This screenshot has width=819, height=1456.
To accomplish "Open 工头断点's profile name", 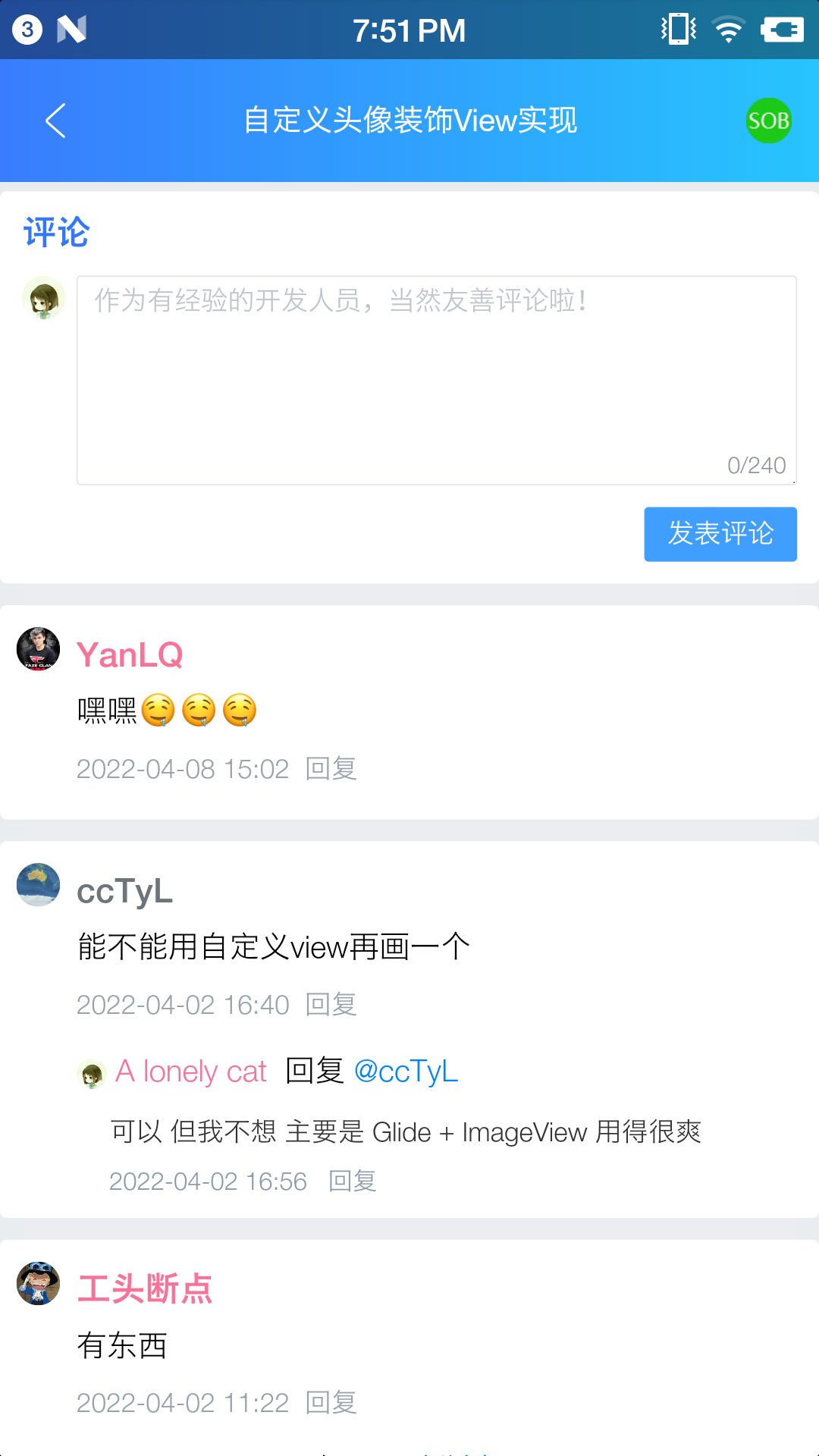I will pos(145,1288).
